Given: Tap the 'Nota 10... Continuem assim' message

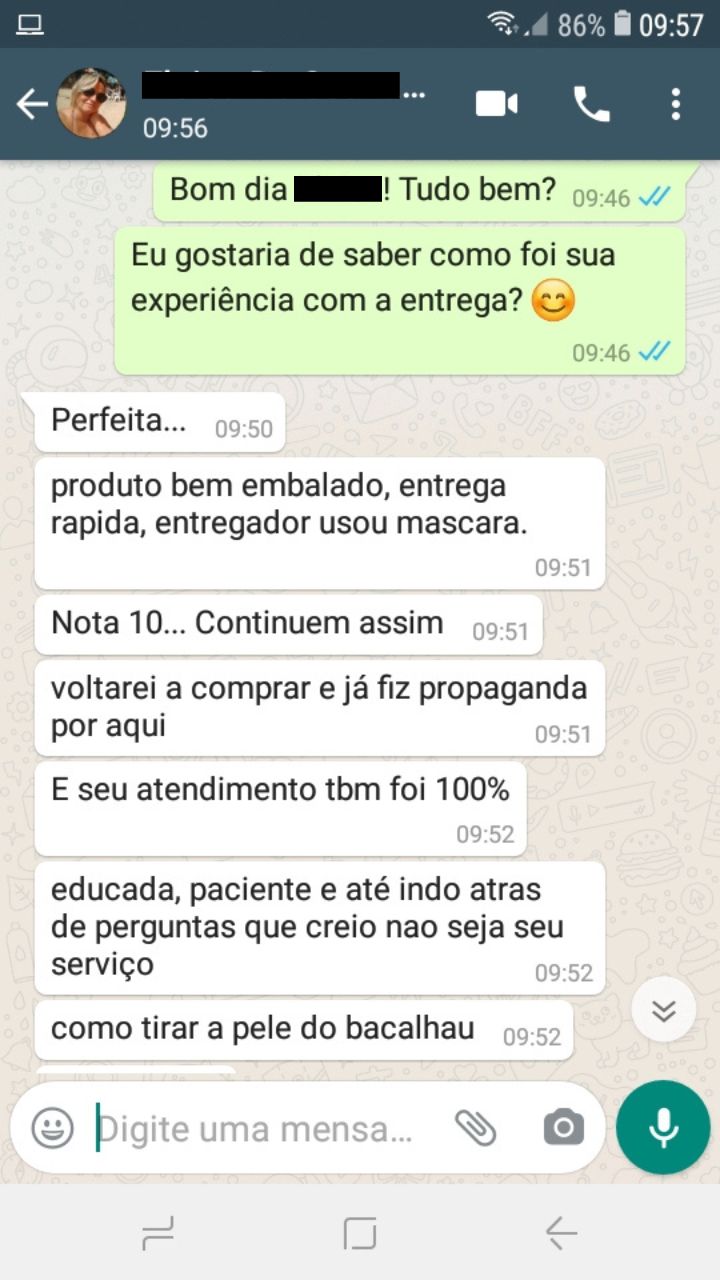Looking at the screenshot, I should [x=288, y=623].
